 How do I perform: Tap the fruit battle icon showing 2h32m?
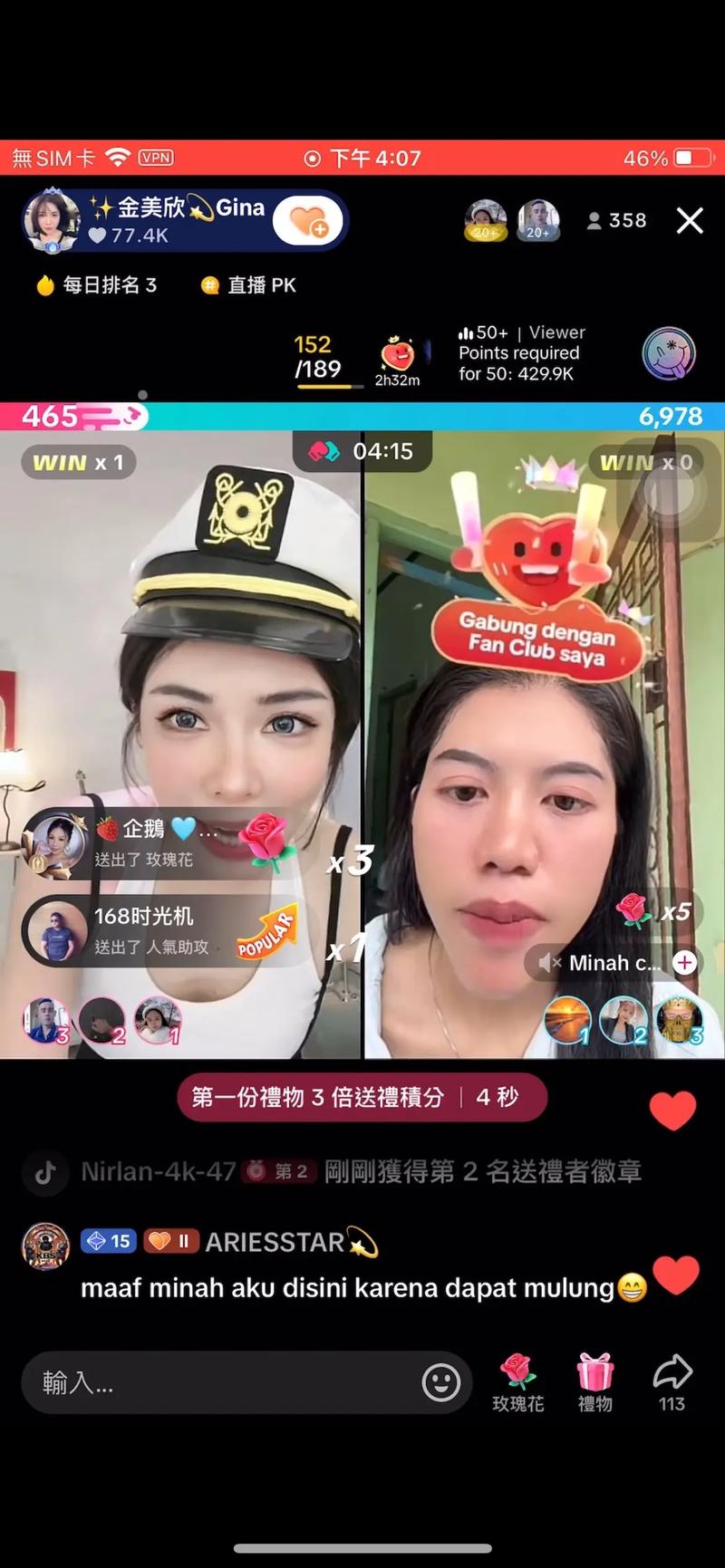(x=401, y=353)
